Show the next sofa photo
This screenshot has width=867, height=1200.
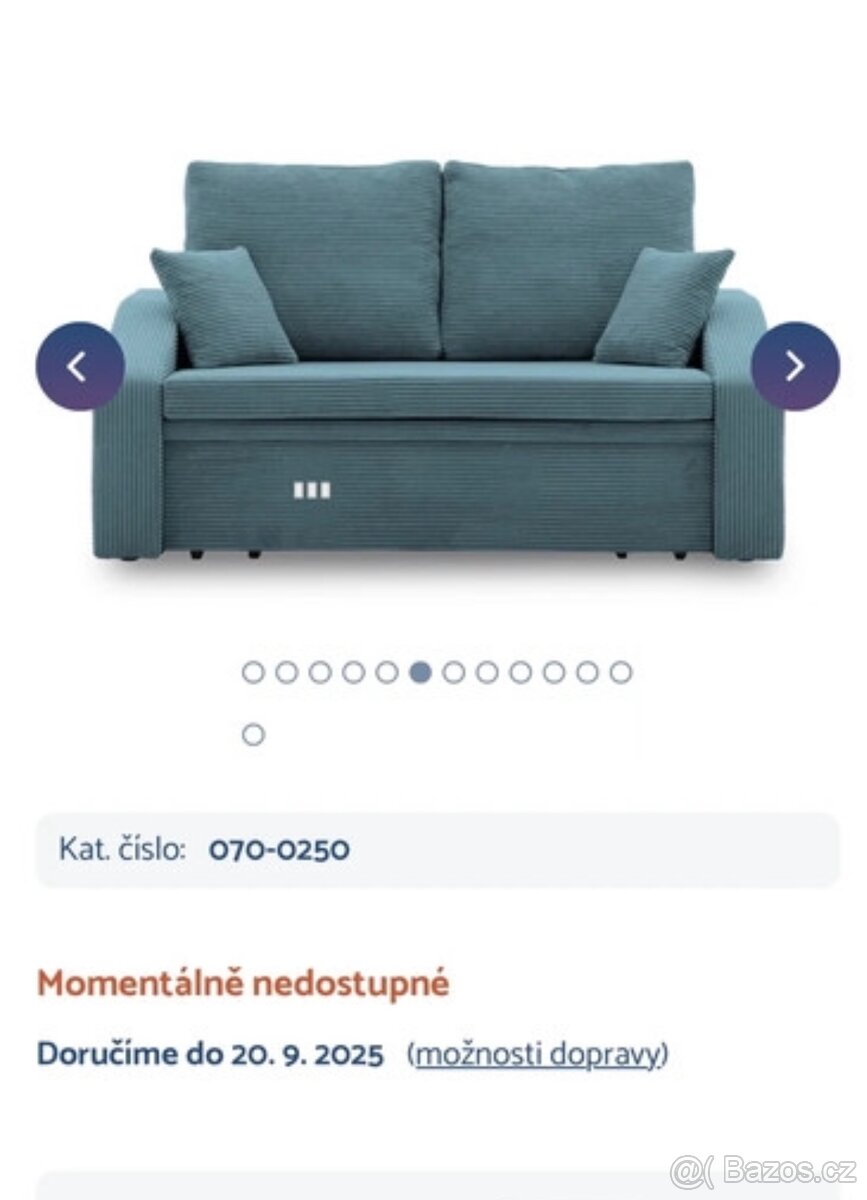[795, 366]
